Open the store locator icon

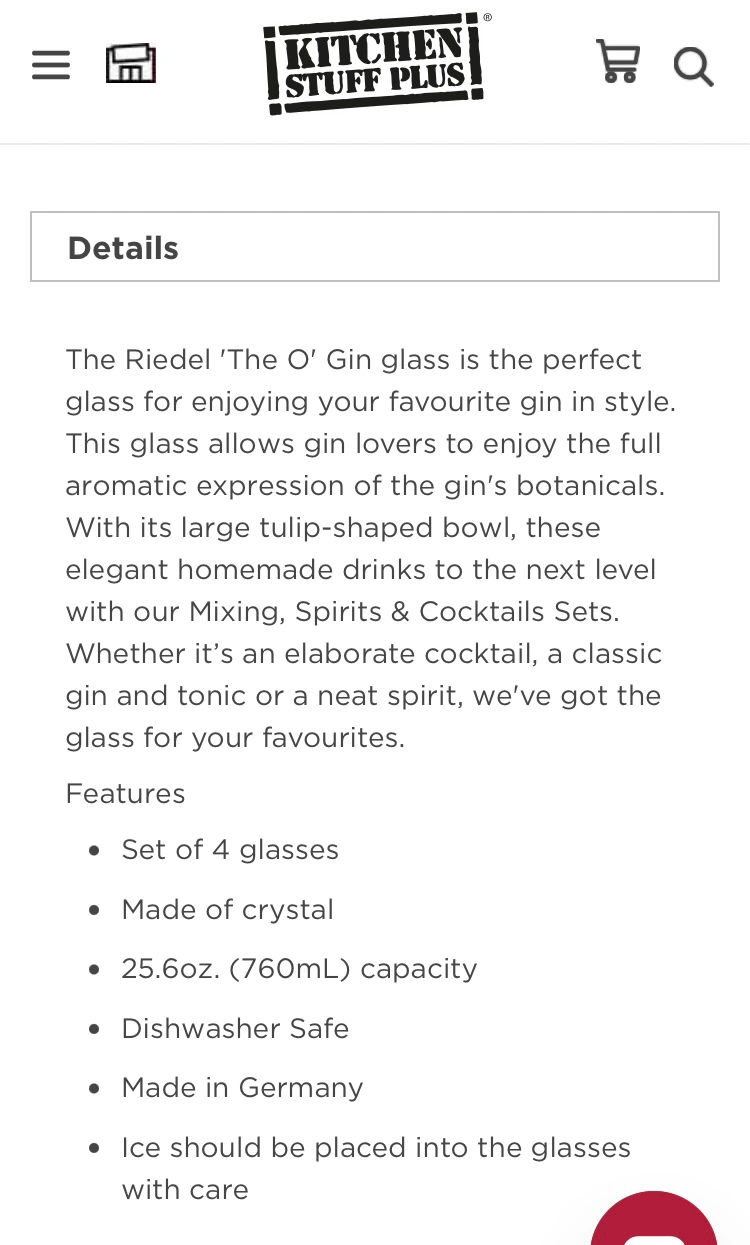coord(131,63)
